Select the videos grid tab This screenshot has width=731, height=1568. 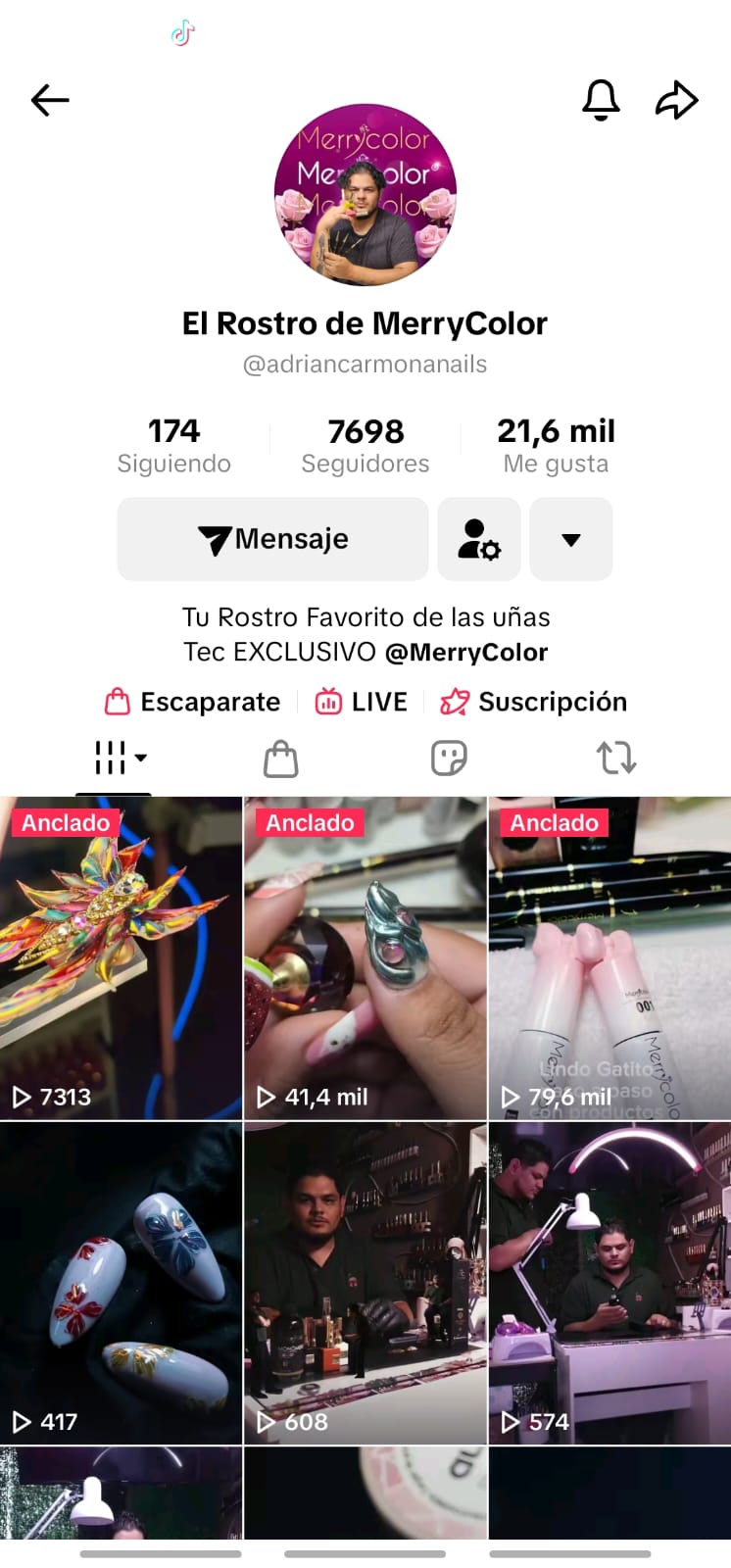[114, 758]
